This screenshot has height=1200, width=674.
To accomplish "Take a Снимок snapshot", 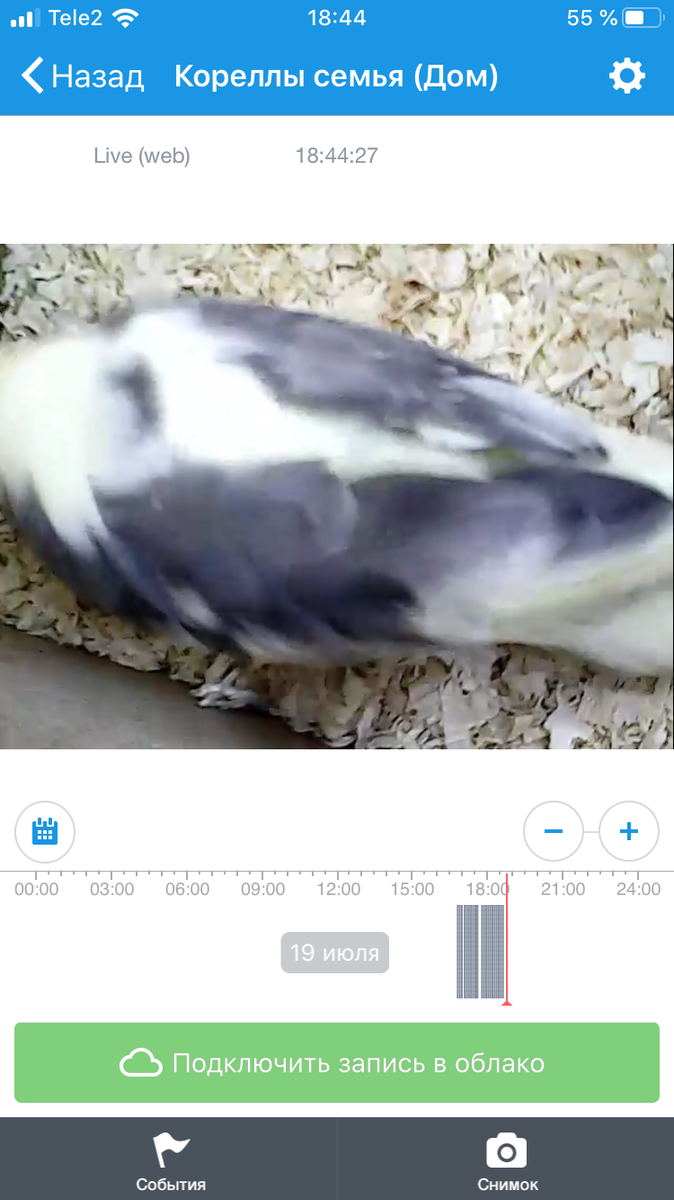I will click(x=506, y=1160).
